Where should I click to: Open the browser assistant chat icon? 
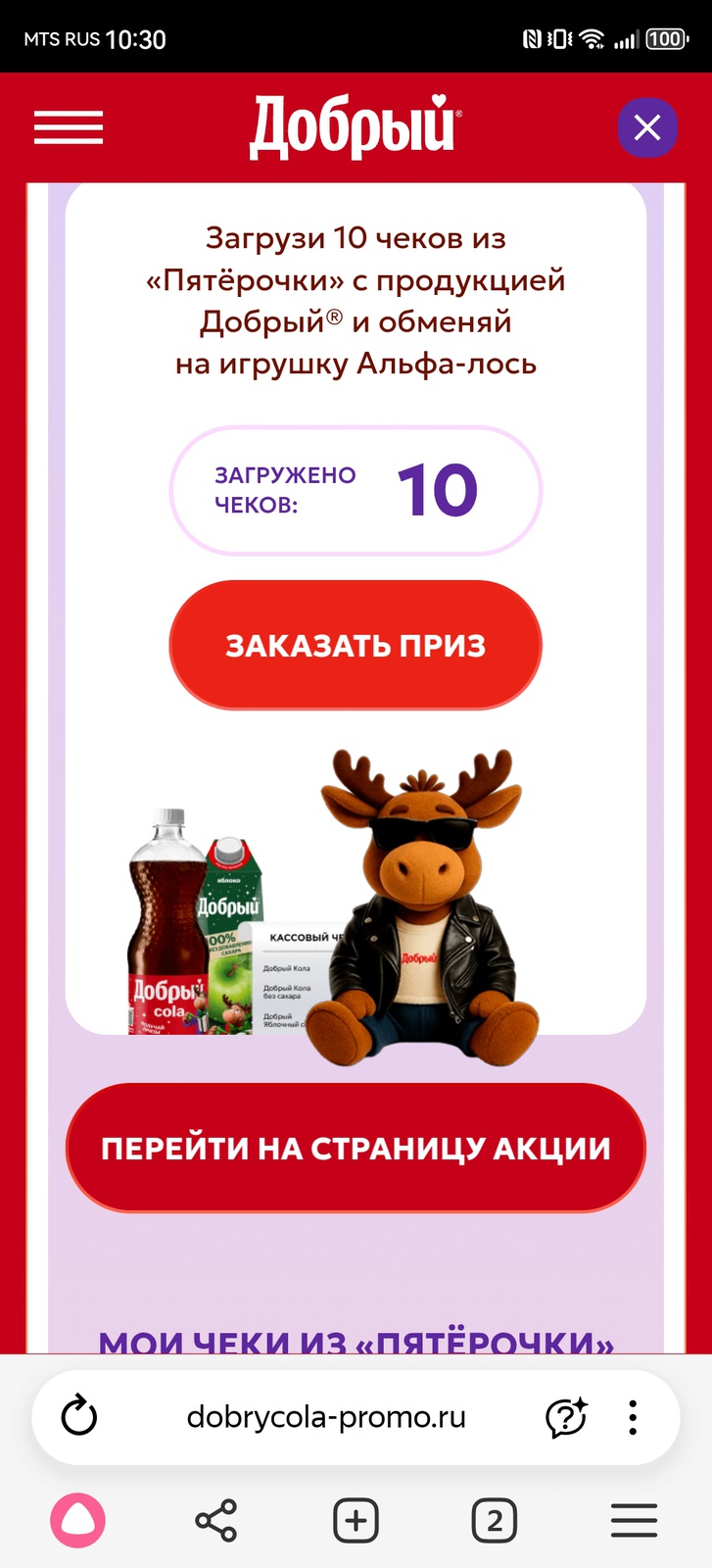(566, 1417)
